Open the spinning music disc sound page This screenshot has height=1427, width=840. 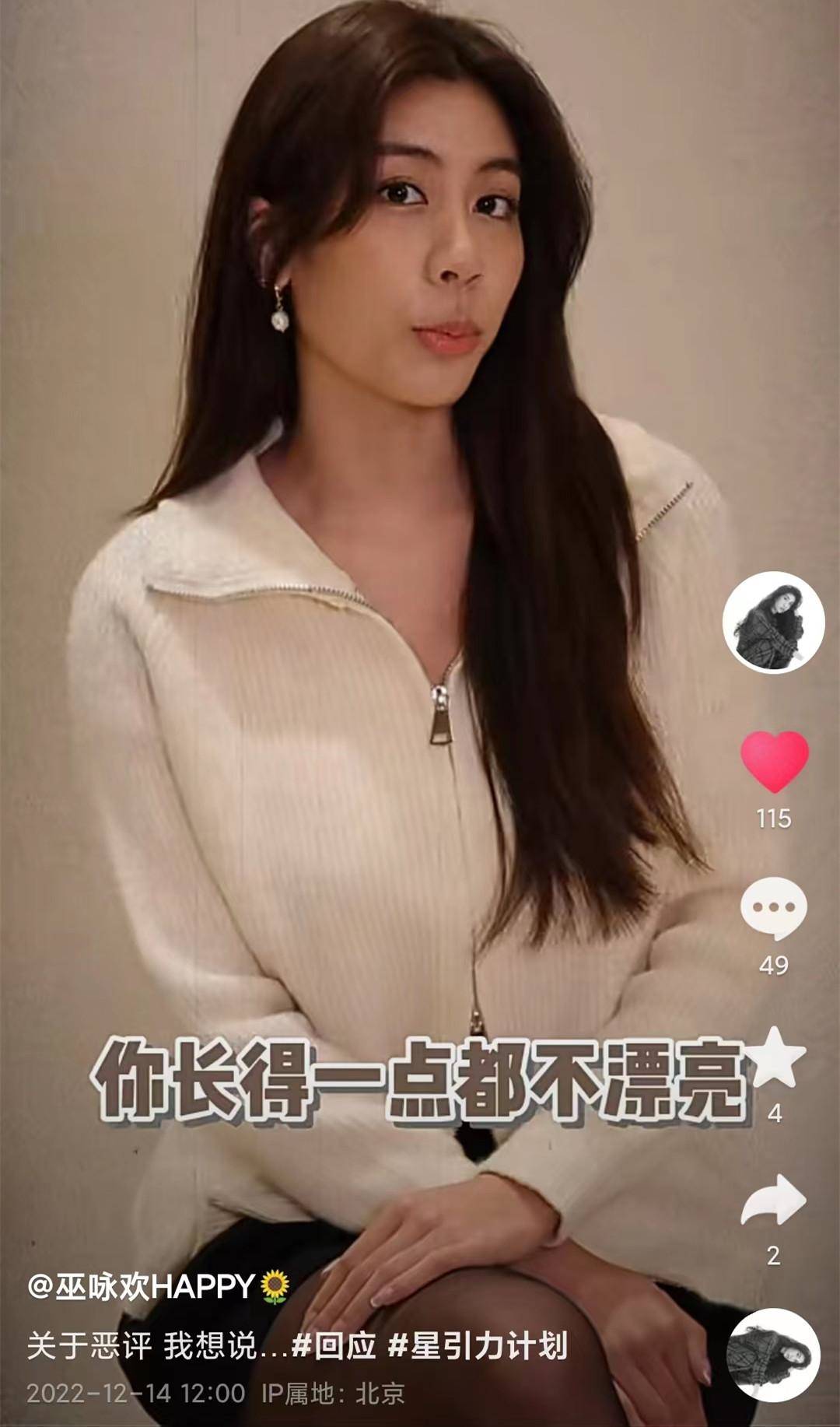[x=773, y=1355]
